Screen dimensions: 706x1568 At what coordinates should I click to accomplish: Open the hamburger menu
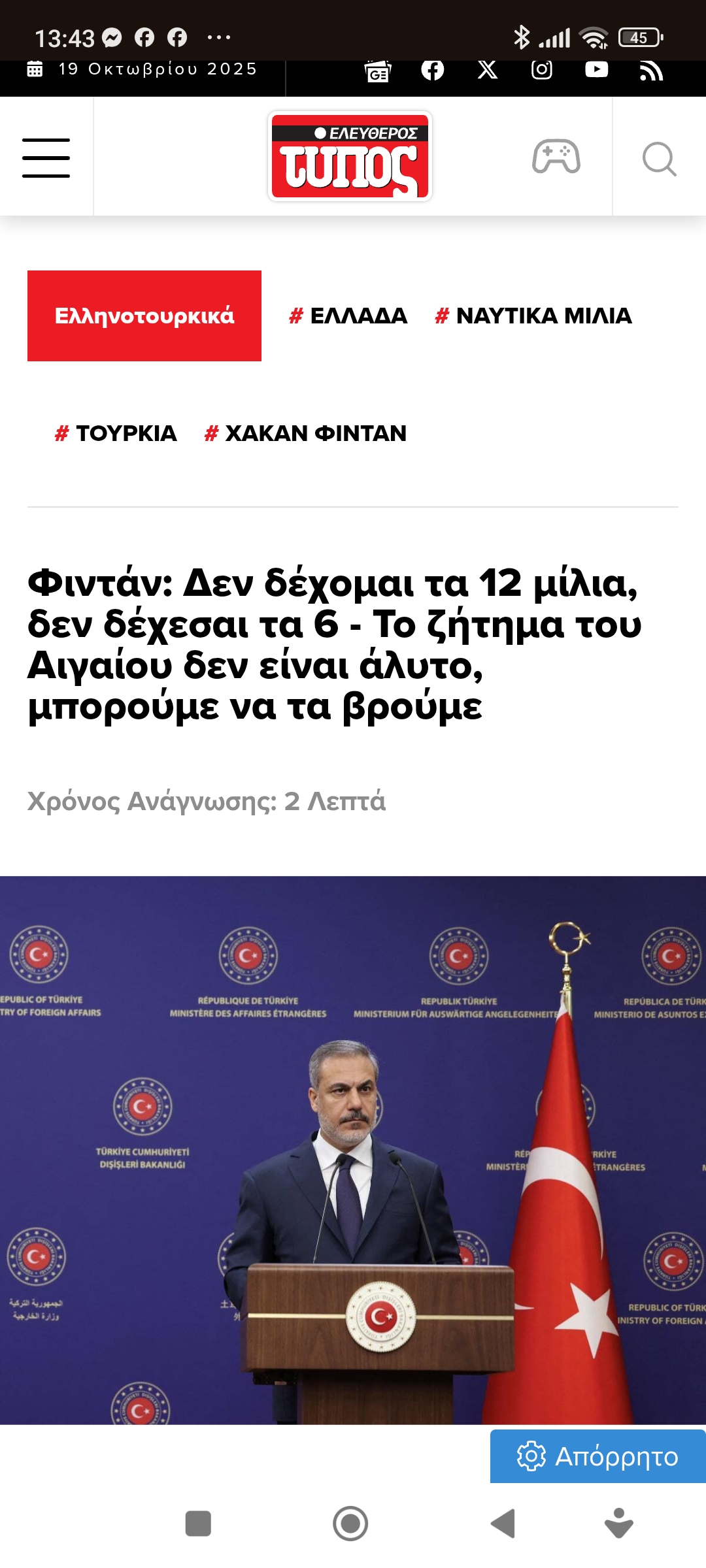coord(46,157)
